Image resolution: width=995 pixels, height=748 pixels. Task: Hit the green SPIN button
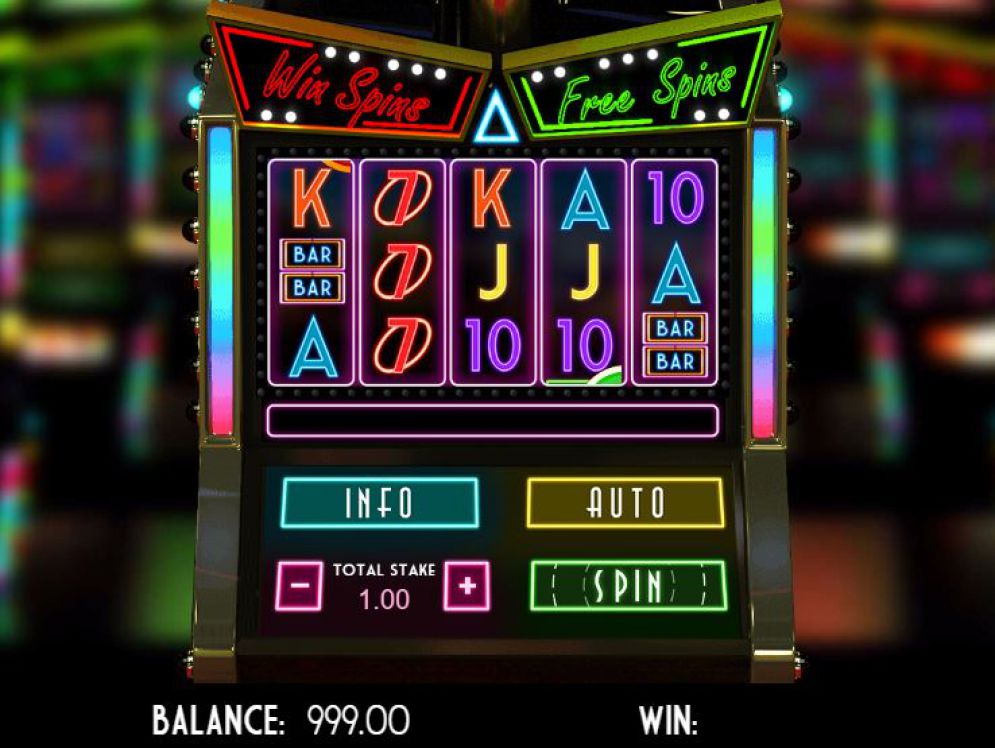pyautogui.click(x=627, y=586)
